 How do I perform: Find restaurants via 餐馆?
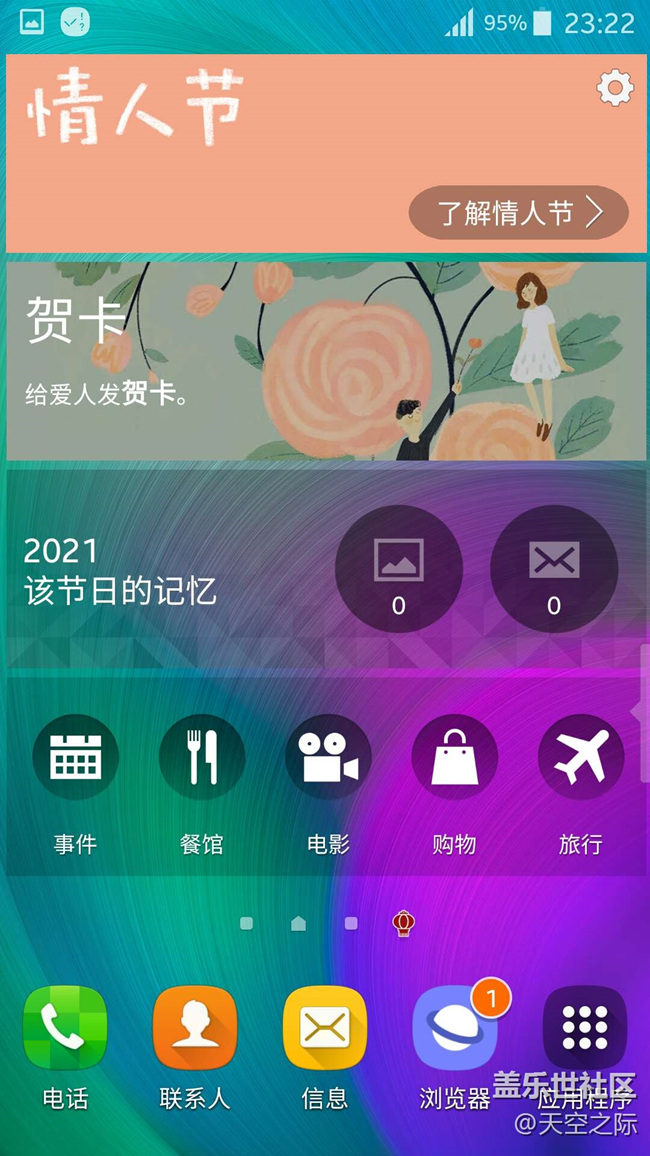coord(202,757)
